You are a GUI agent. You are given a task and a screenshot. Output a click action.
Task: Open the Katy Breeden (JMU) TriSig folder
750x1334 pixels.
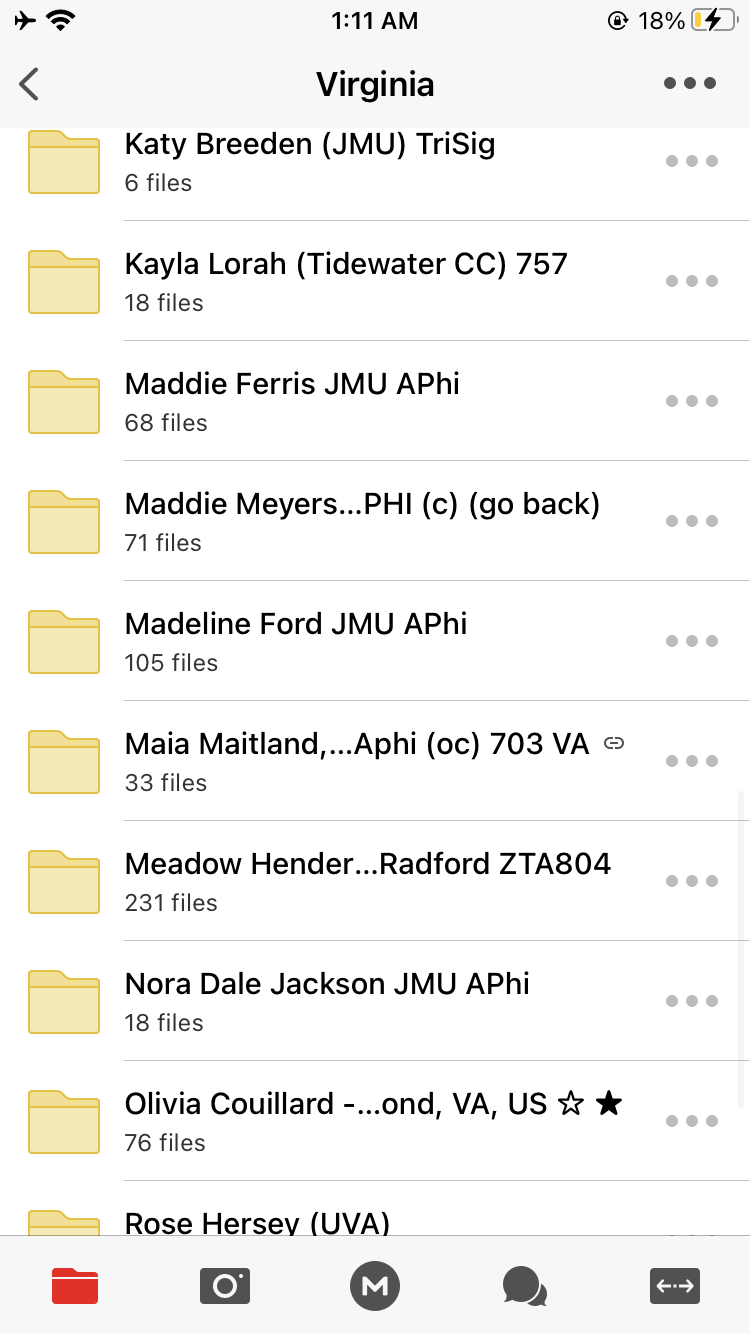pos(310,162)
